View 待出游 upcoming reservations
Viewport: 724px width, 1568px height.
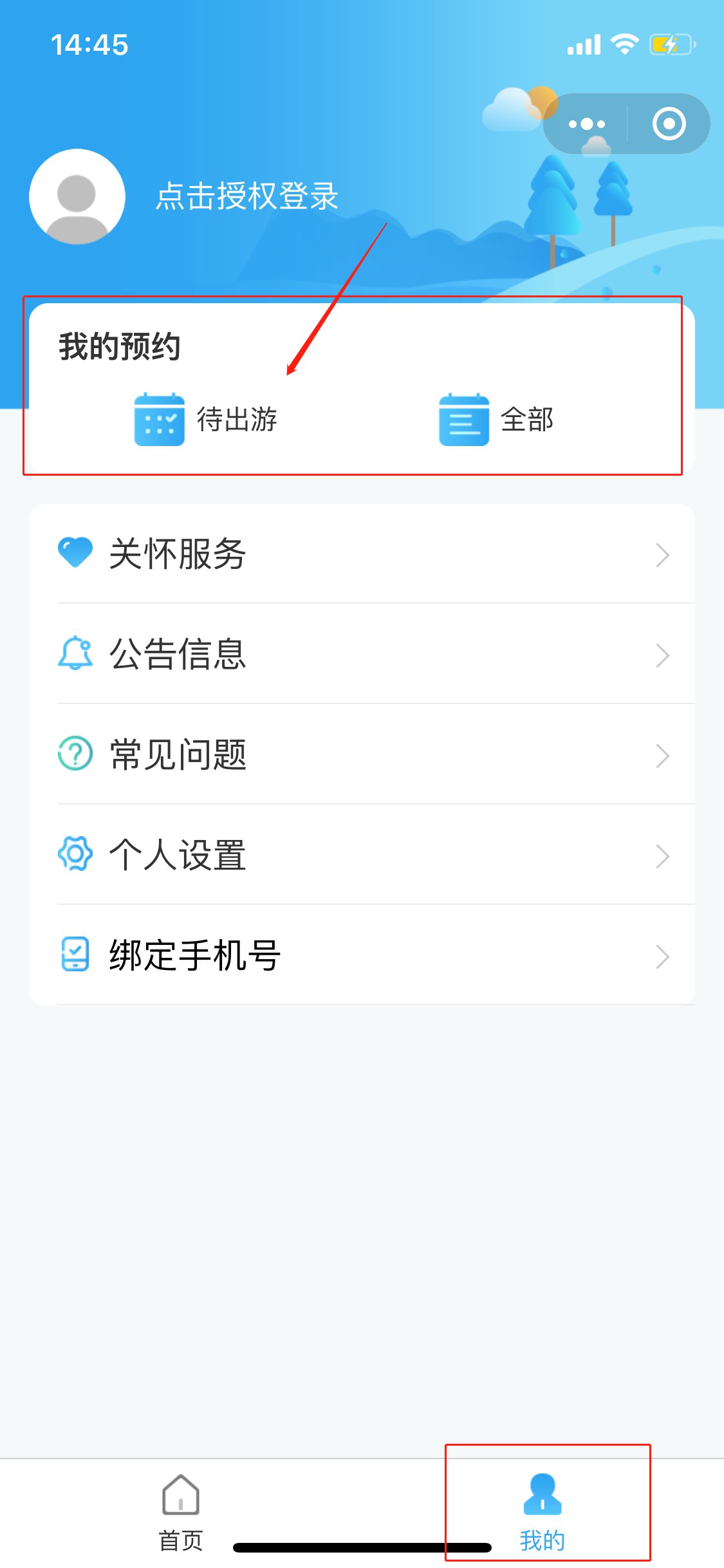point(206,419)
